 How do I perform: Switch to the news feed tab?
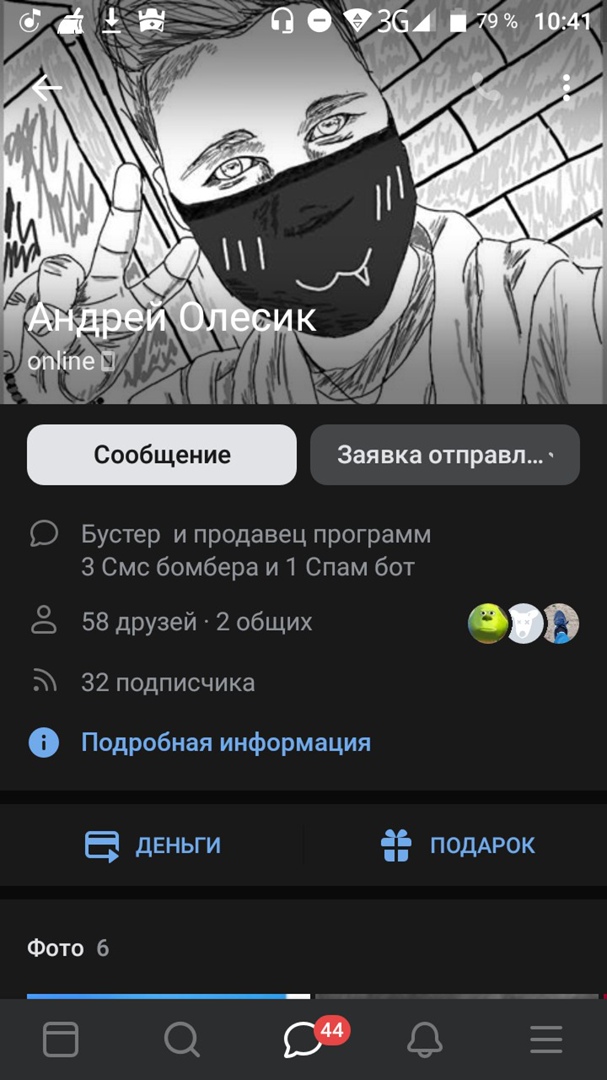(x=61, y=1040)
